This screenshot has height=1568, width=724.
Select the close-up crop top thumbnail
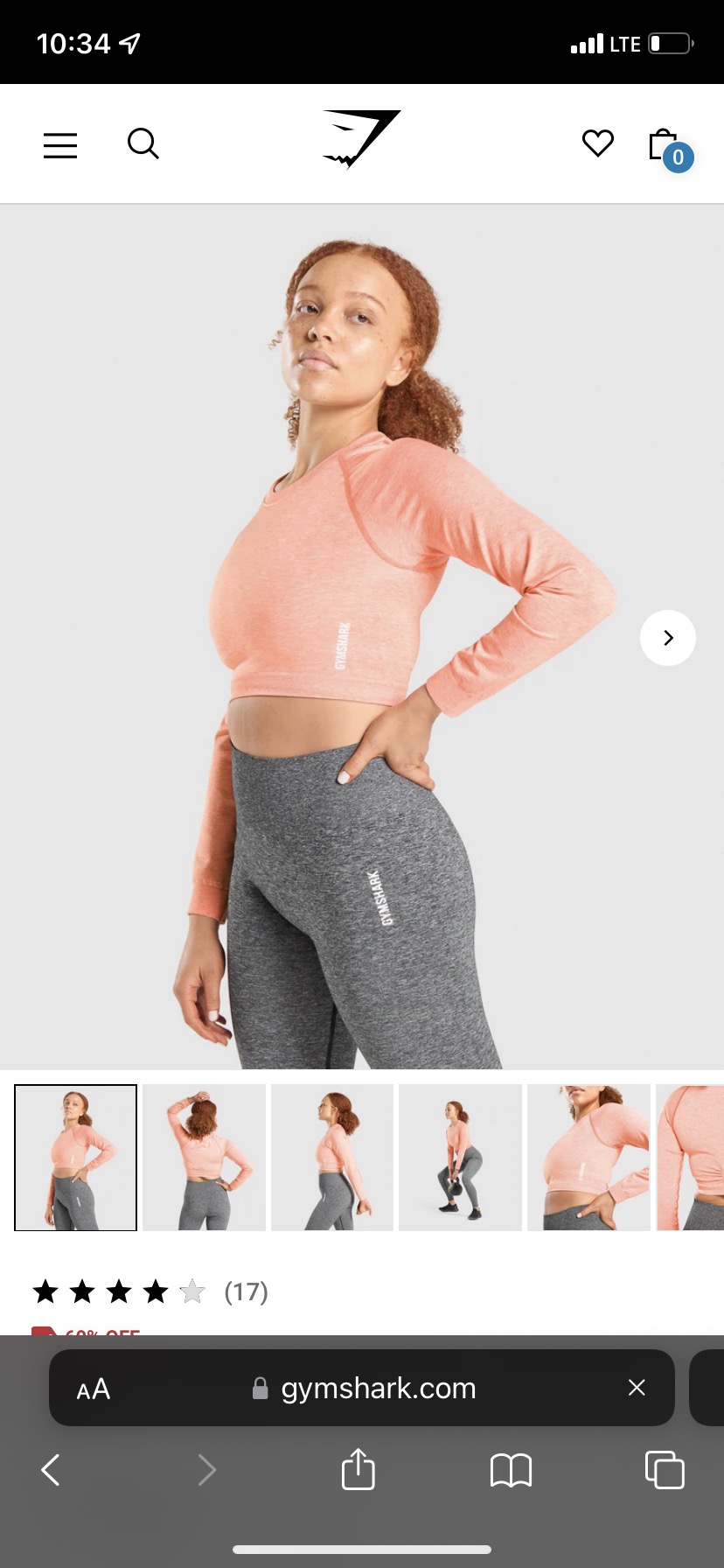(588, 1158)
